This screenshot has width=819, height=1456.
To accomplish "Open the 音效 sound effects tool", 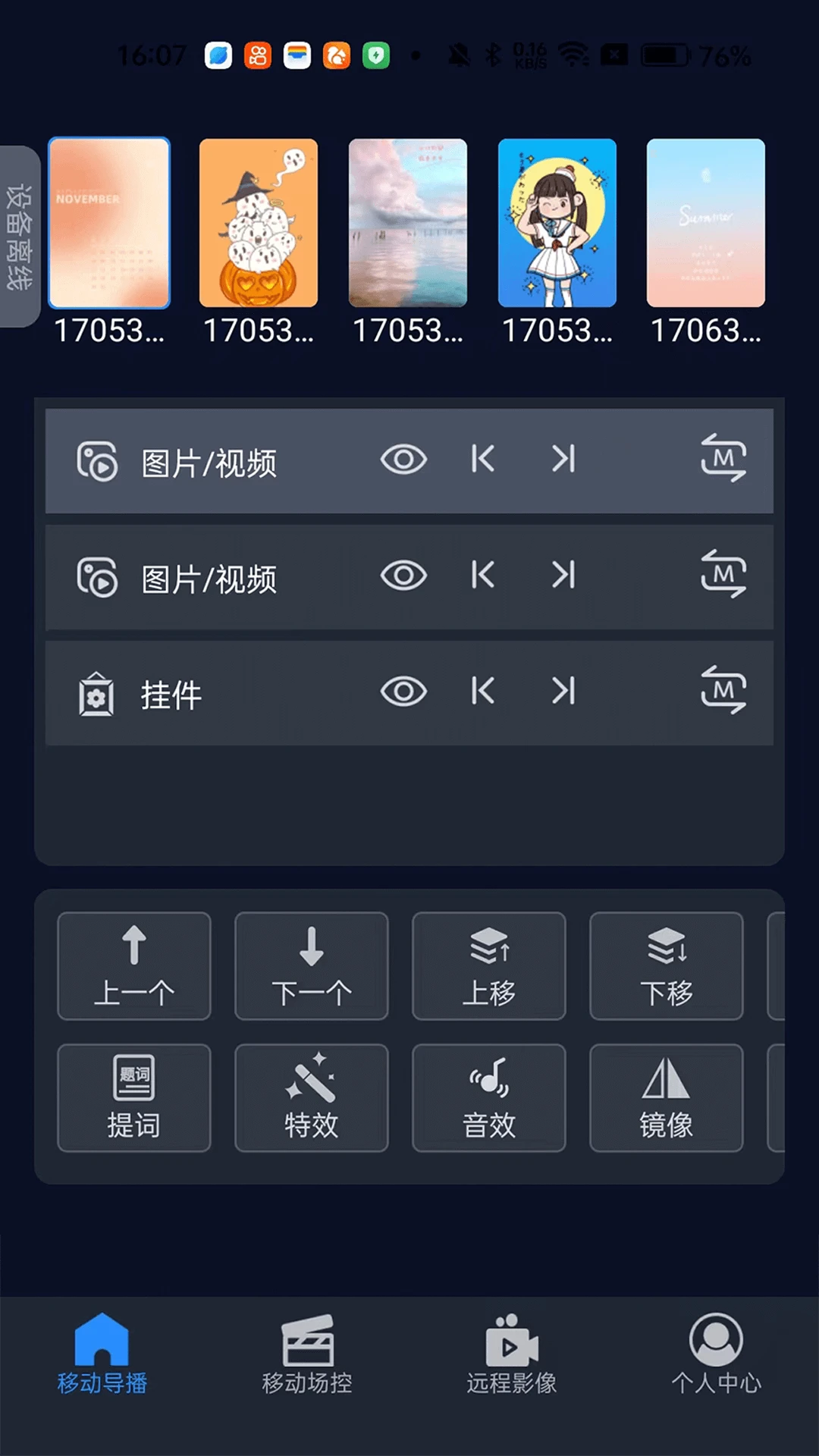I will 488,1097.
